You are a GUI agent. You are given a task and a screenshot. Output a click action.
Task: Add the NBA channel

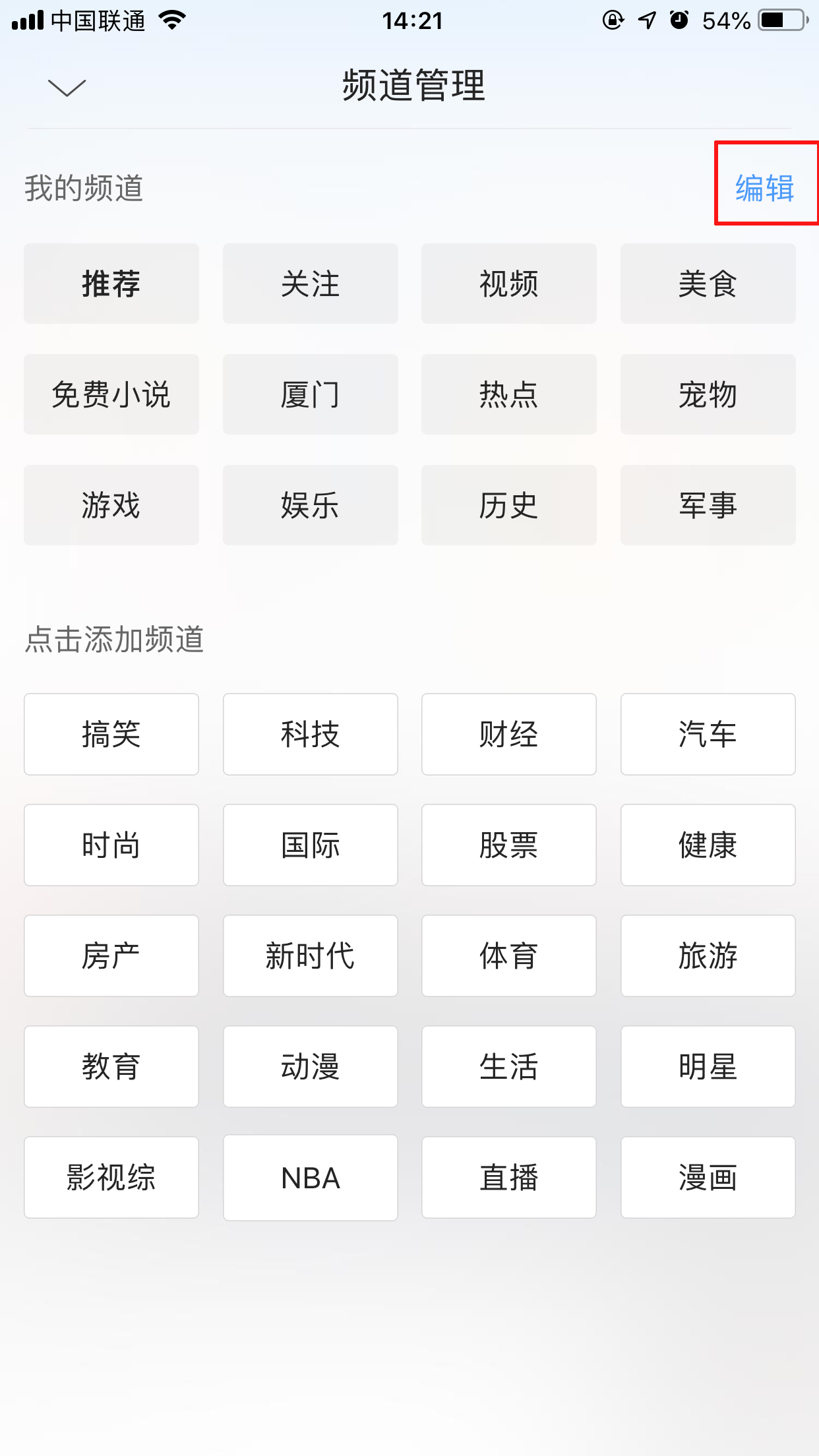310,1176
